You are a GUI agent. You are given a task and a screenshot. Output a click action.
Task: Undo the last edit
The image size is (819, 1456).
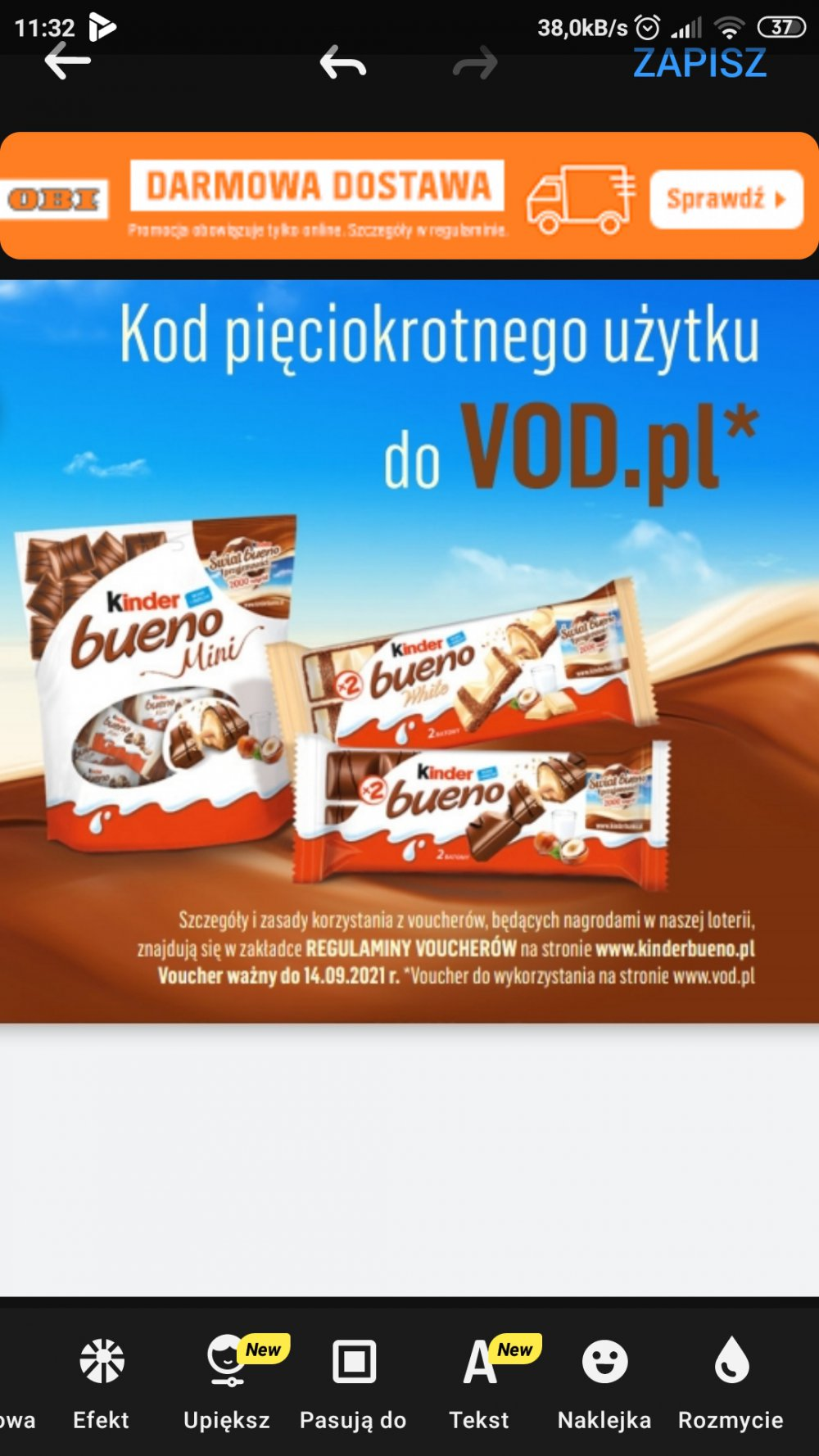point(342,63)
